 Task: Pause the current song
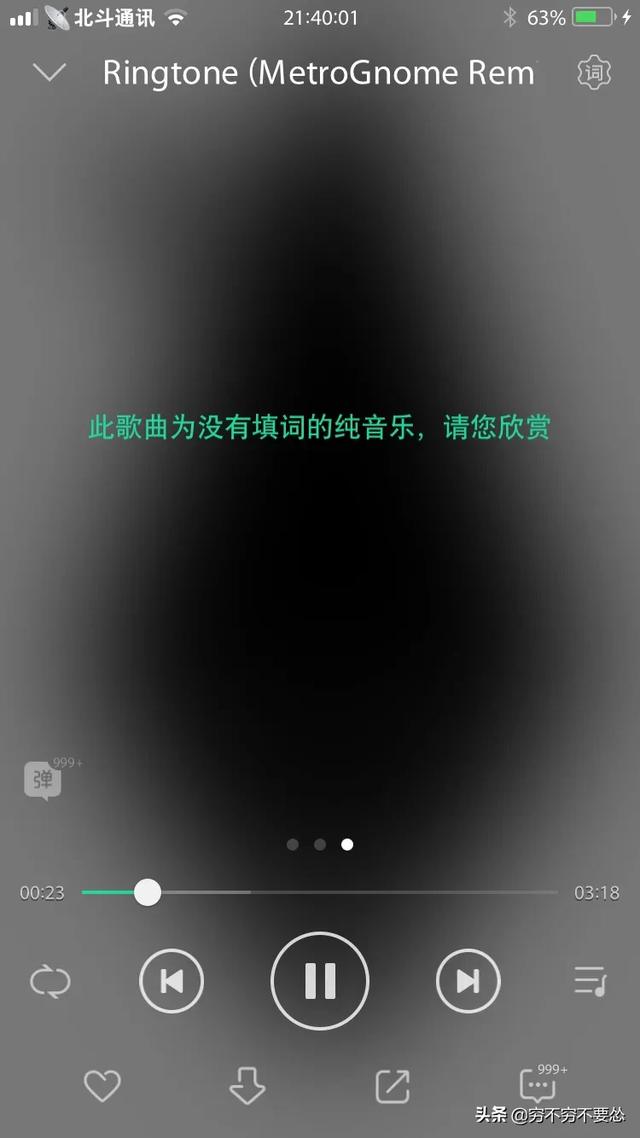click(320, 981)
